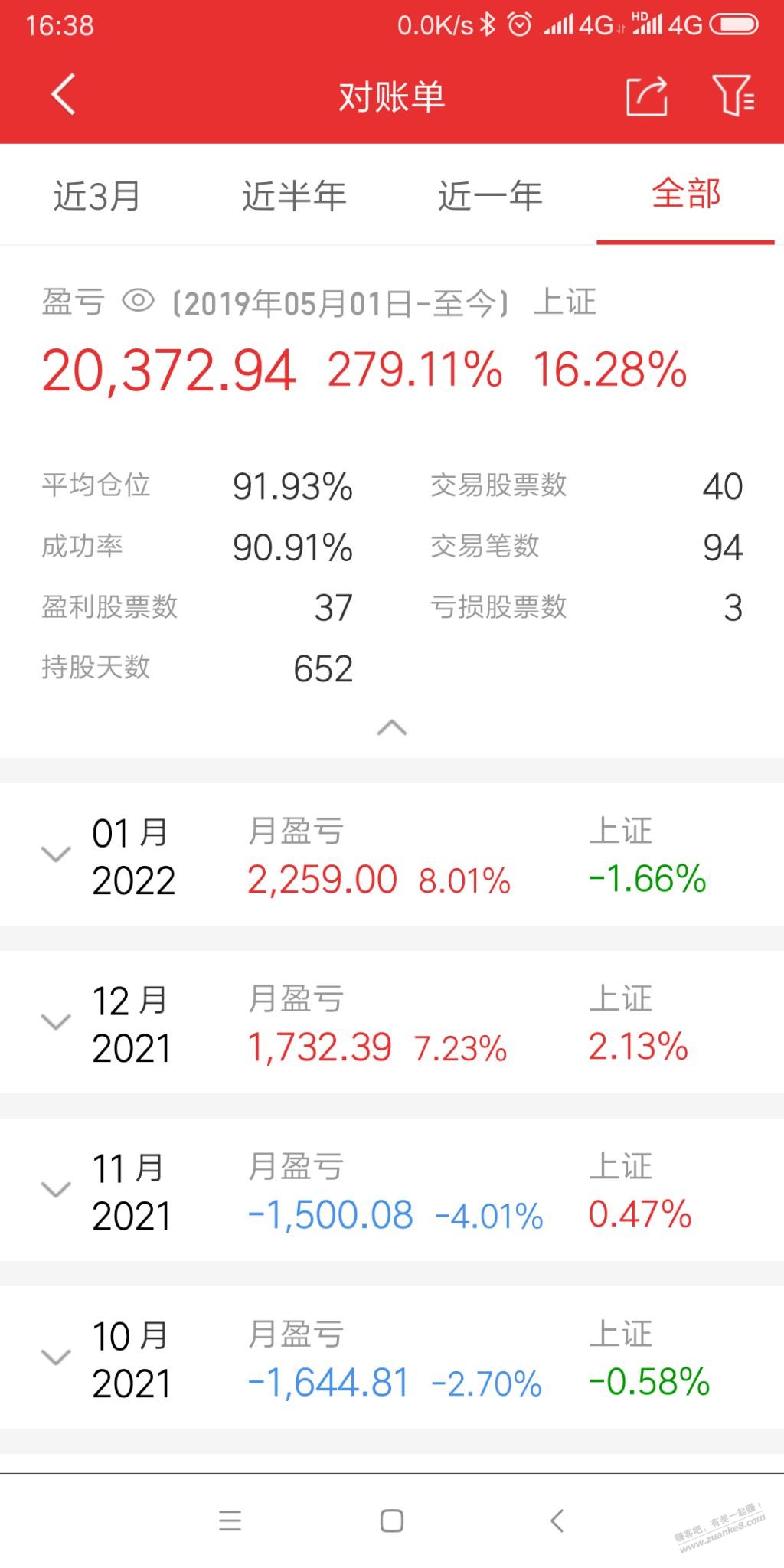This screenshot has height=1568, width=784.
Task: Tap the system home button
Action: [x=392, y=1521]
